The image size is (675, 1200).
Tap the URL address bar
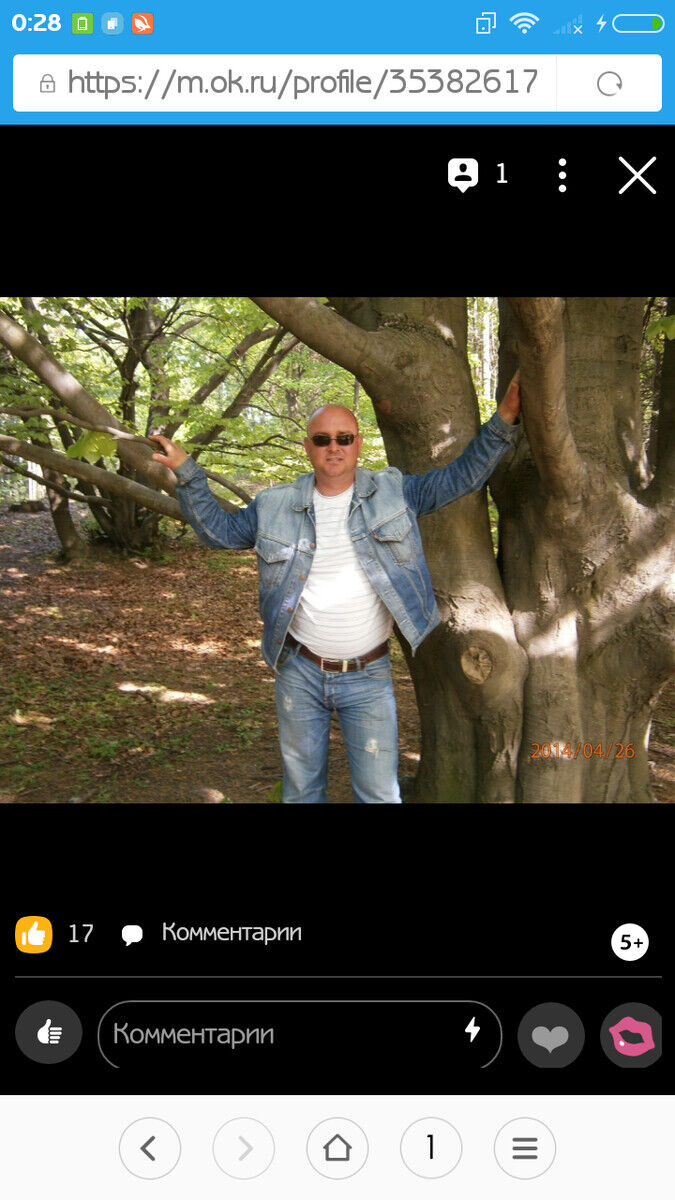pos(290,83)
